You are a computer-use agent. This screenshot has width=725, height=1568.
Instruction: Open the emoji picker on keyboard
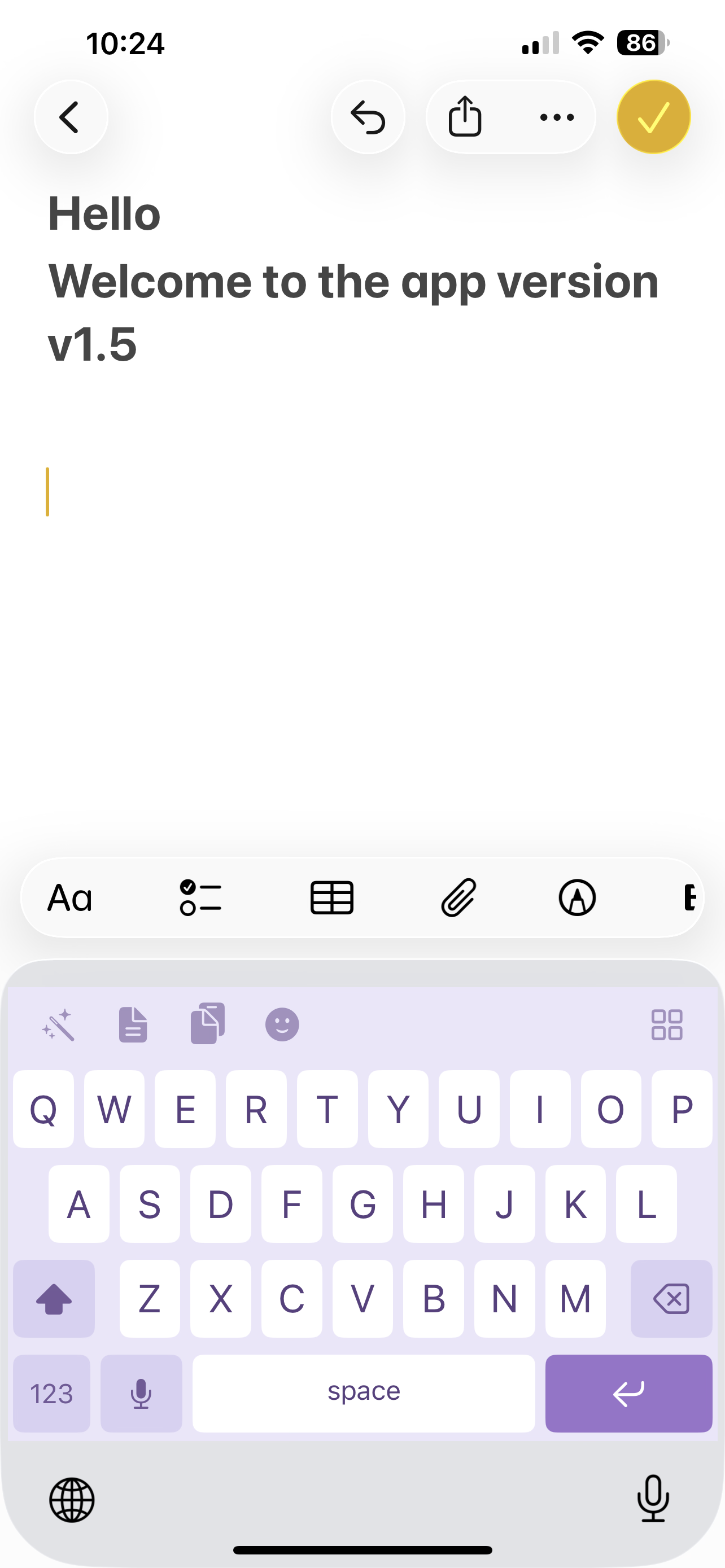coord(282,1024)
